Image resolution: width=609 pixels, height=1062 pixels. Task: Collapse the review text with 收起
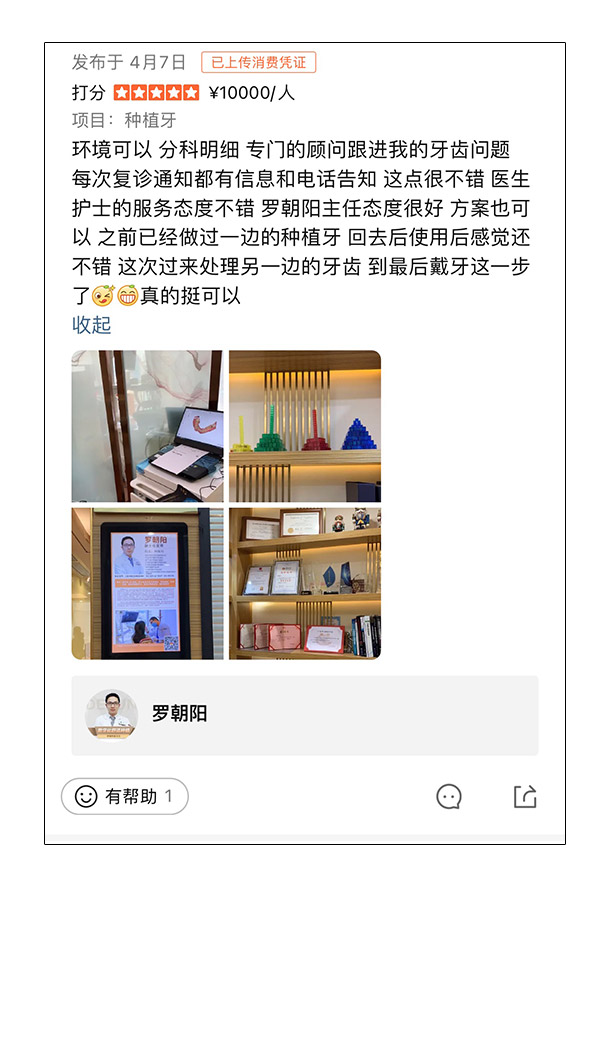click(91, 325)
